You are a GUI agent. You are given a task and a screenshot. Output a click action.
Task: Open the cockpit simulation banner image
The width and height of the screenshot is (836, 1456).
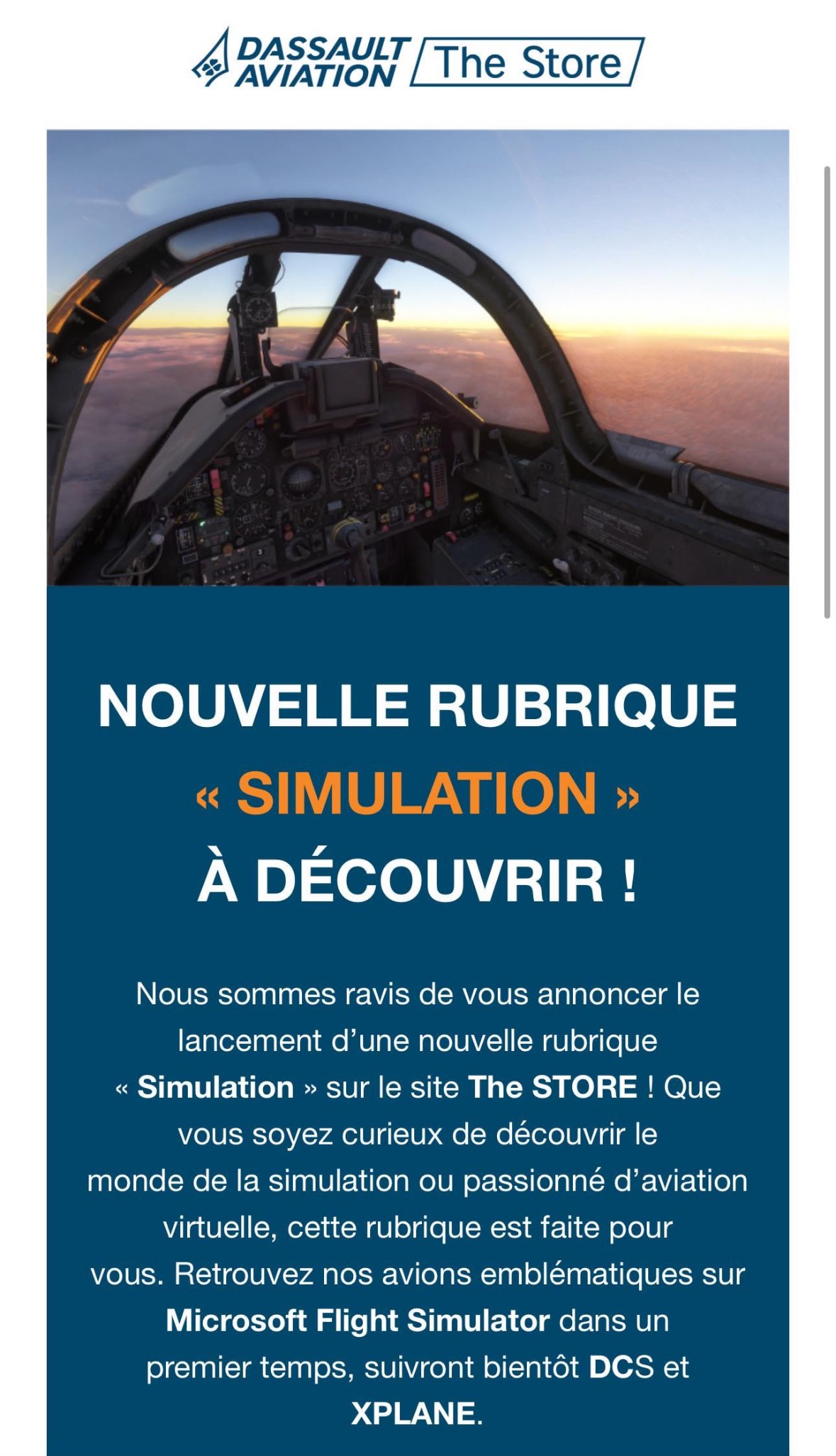418,357
